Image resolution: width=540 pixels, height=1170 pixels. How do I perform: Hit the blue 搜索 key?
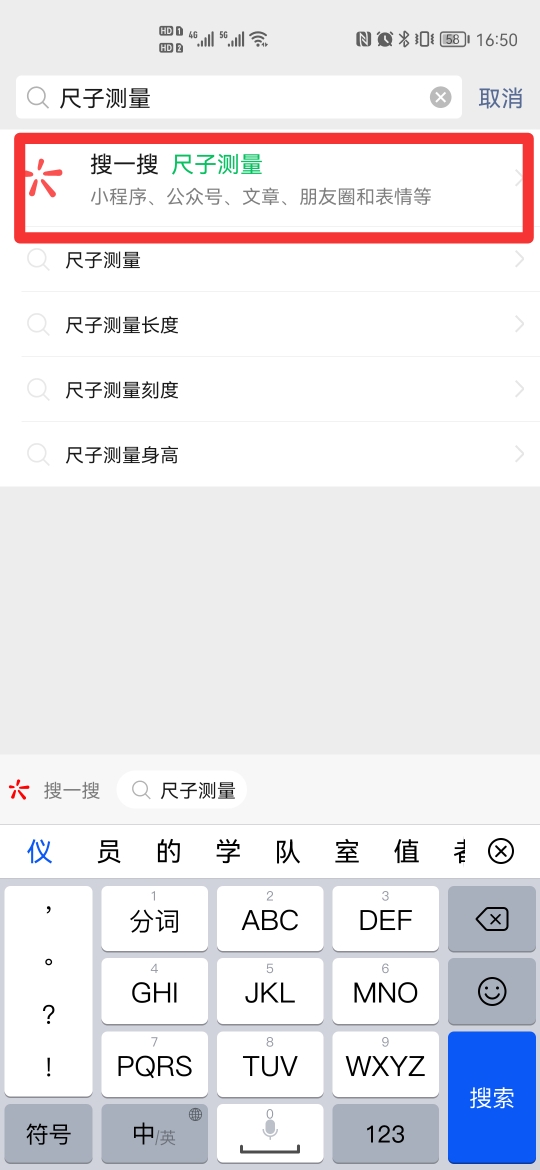coord(492,1098)
